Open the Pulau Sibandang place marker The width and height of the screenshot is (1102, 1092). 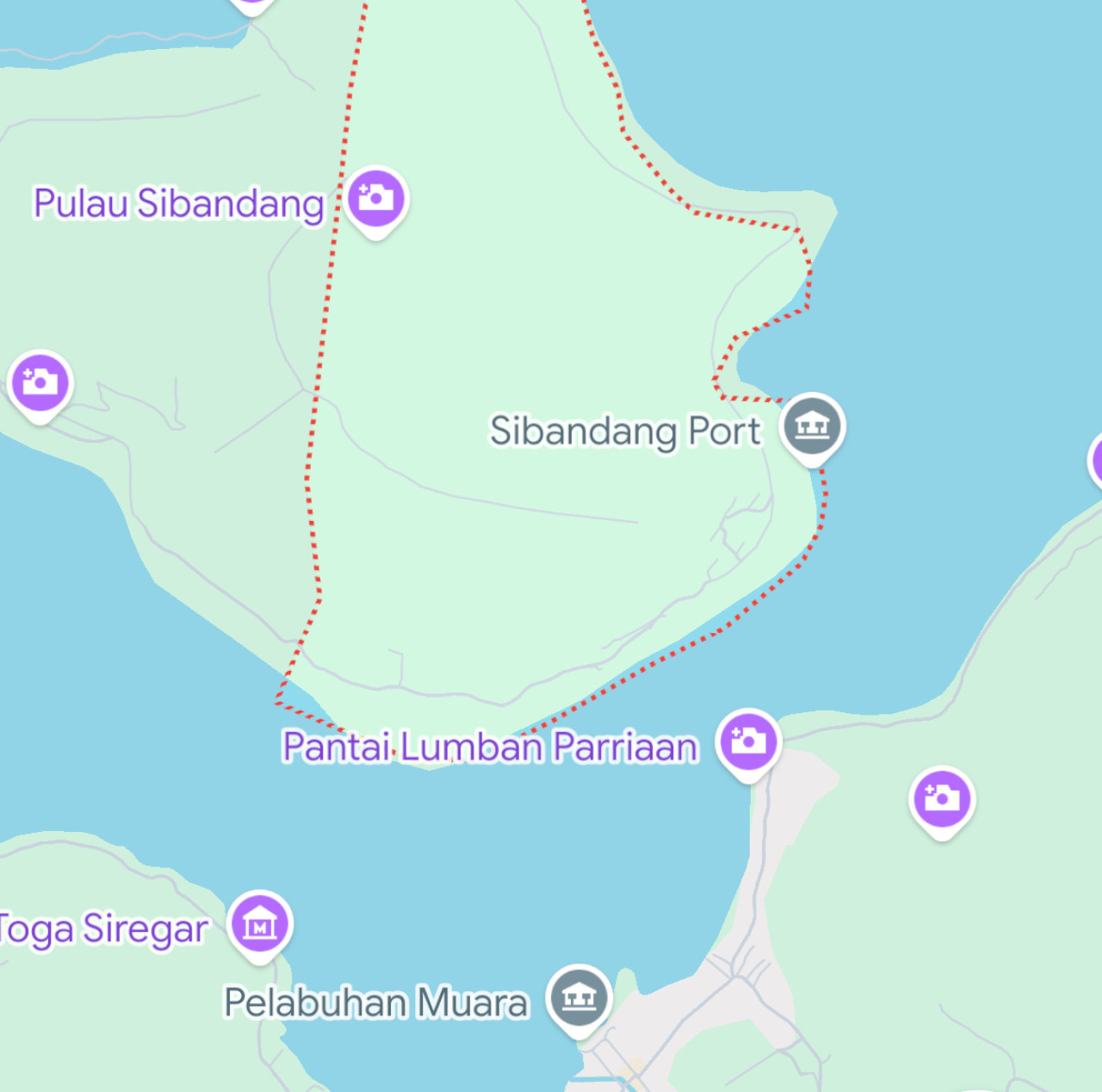(x=376, y=199)
